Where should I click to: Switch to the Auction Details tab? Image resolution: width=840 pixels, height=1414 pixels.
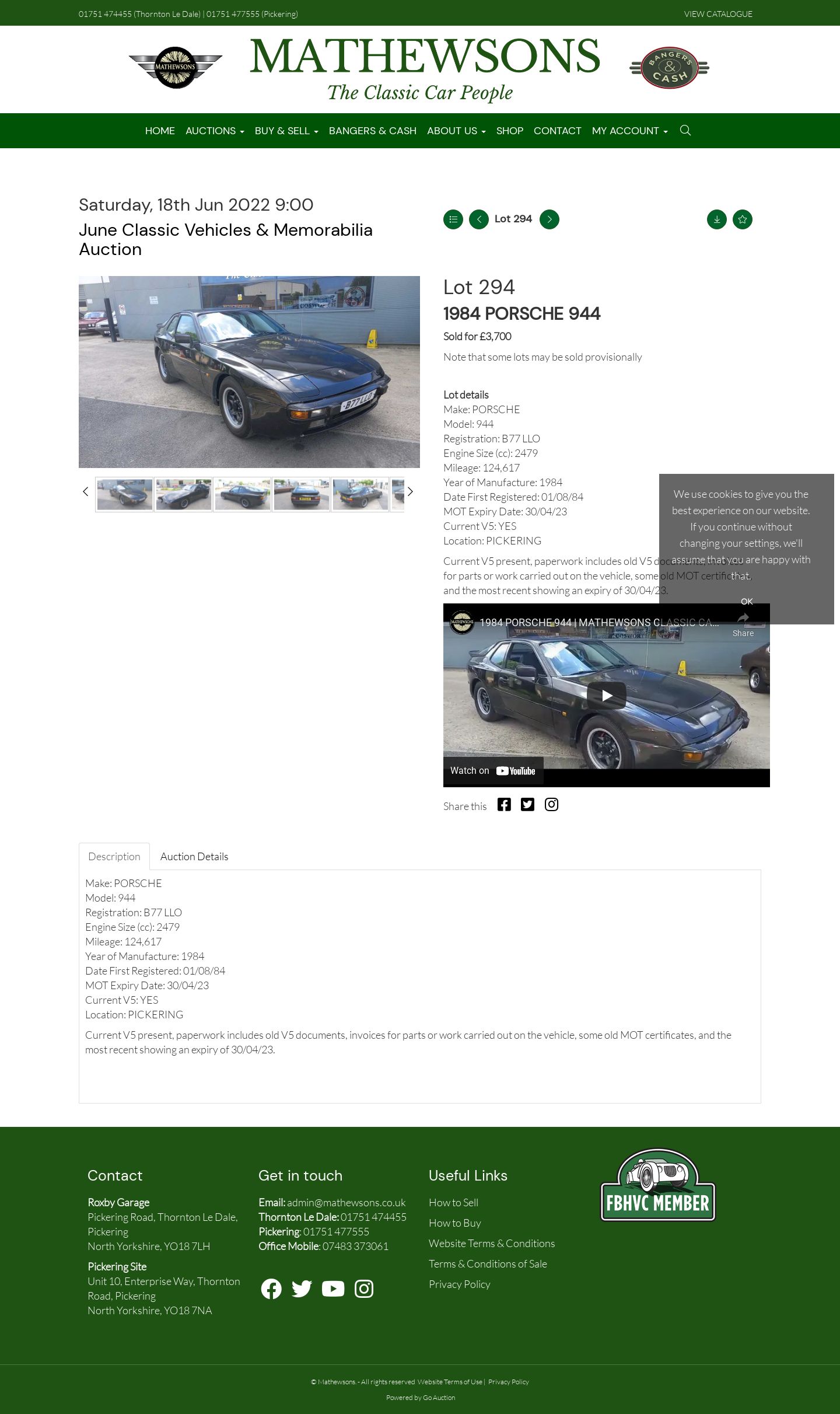coord(194,856)
